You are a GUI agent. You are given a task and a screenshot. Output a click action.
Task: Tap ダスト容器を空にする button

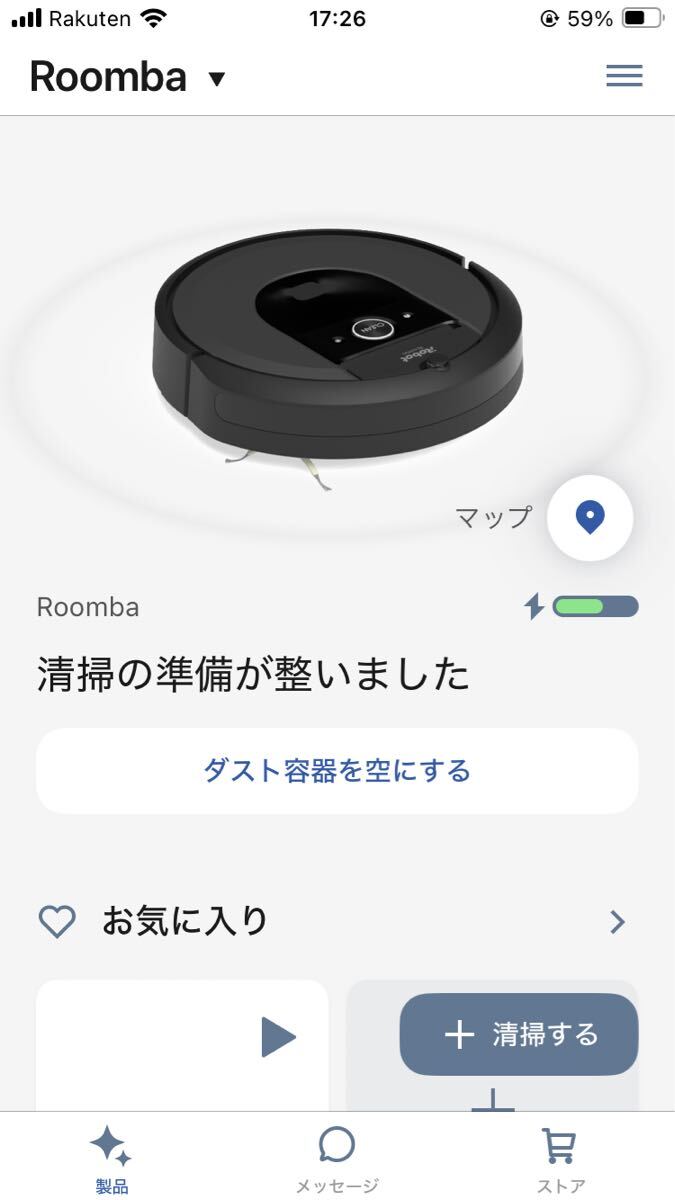(337, 771)
